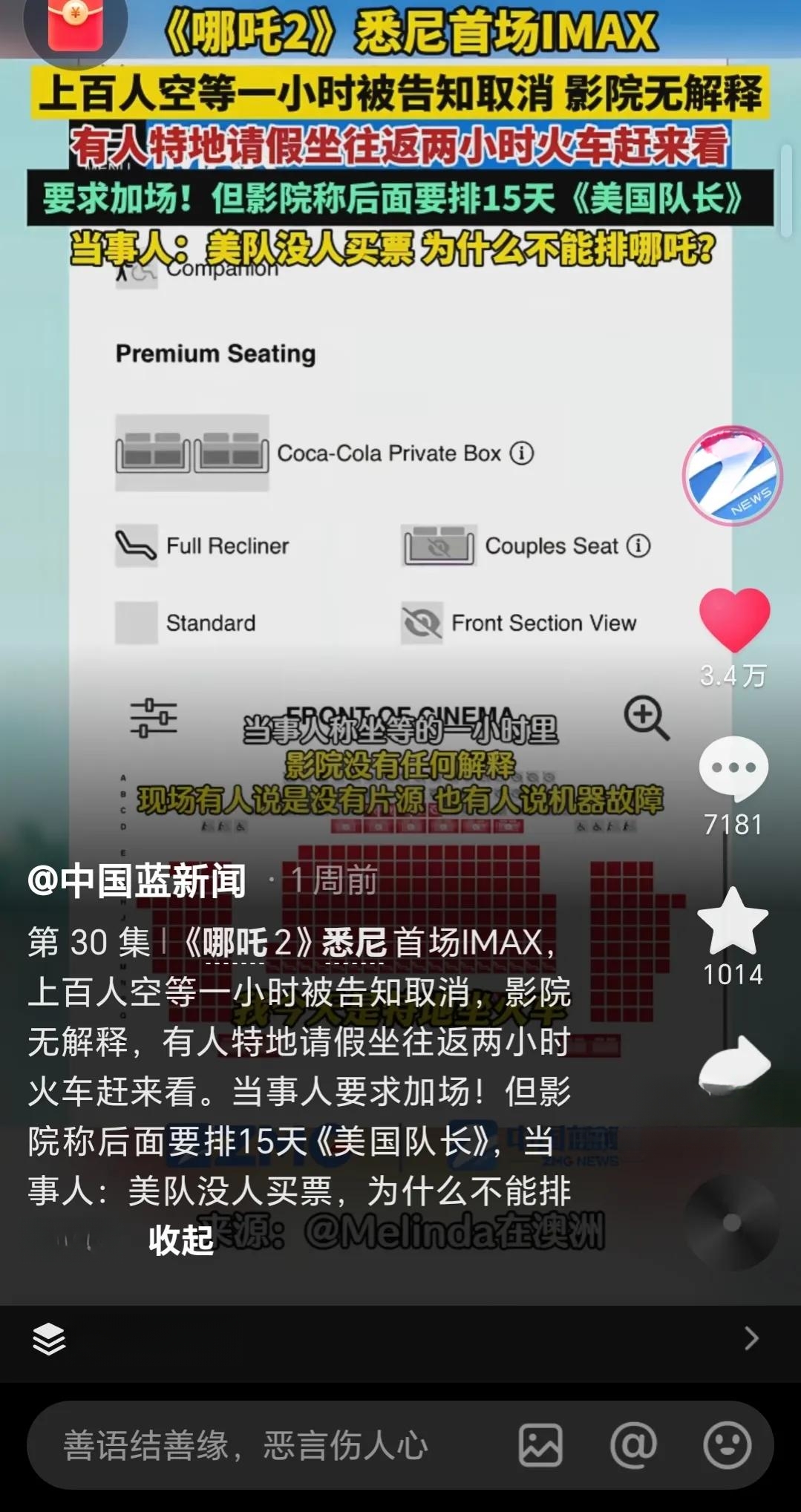Share this video
Image resolution: width=801 pixels, height=1512 pixels.
click(734, 1064)
